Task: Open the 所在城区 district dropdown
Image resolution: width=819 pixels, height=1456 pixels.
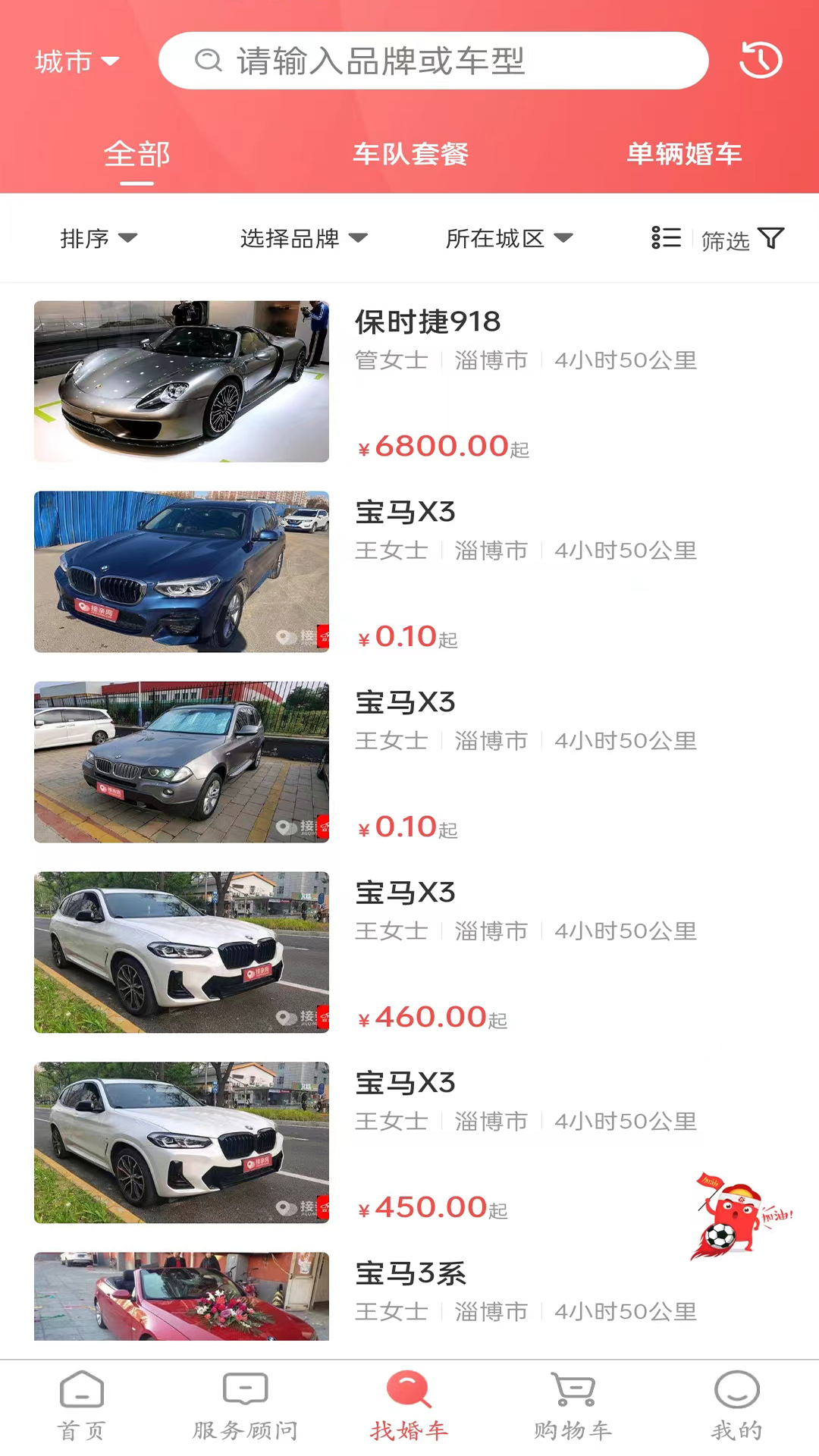Action: pyautogui.click(x=510, y=238)
